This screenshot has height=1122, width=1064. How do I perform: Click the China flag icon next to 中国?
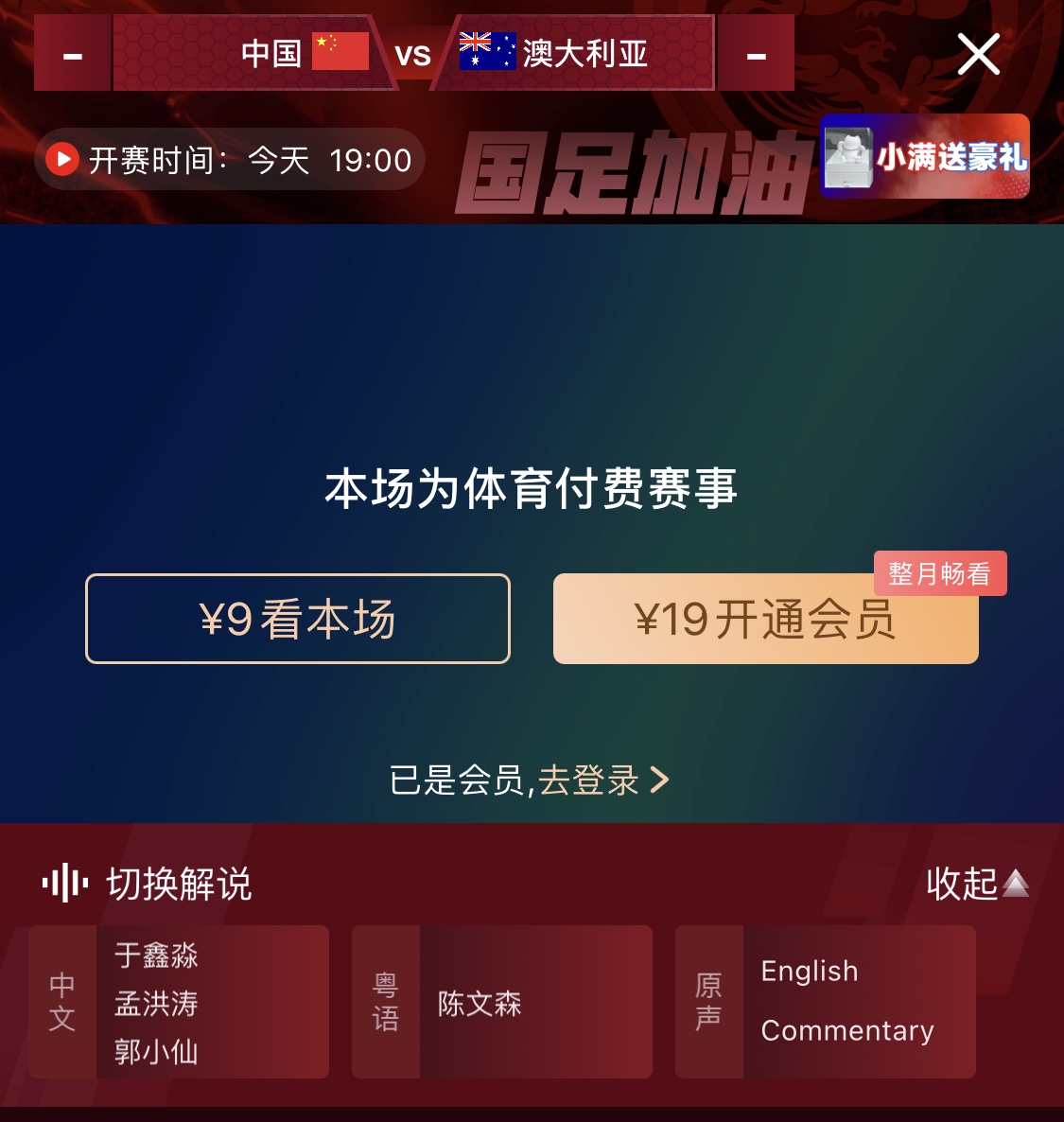[x=339, y=52]
